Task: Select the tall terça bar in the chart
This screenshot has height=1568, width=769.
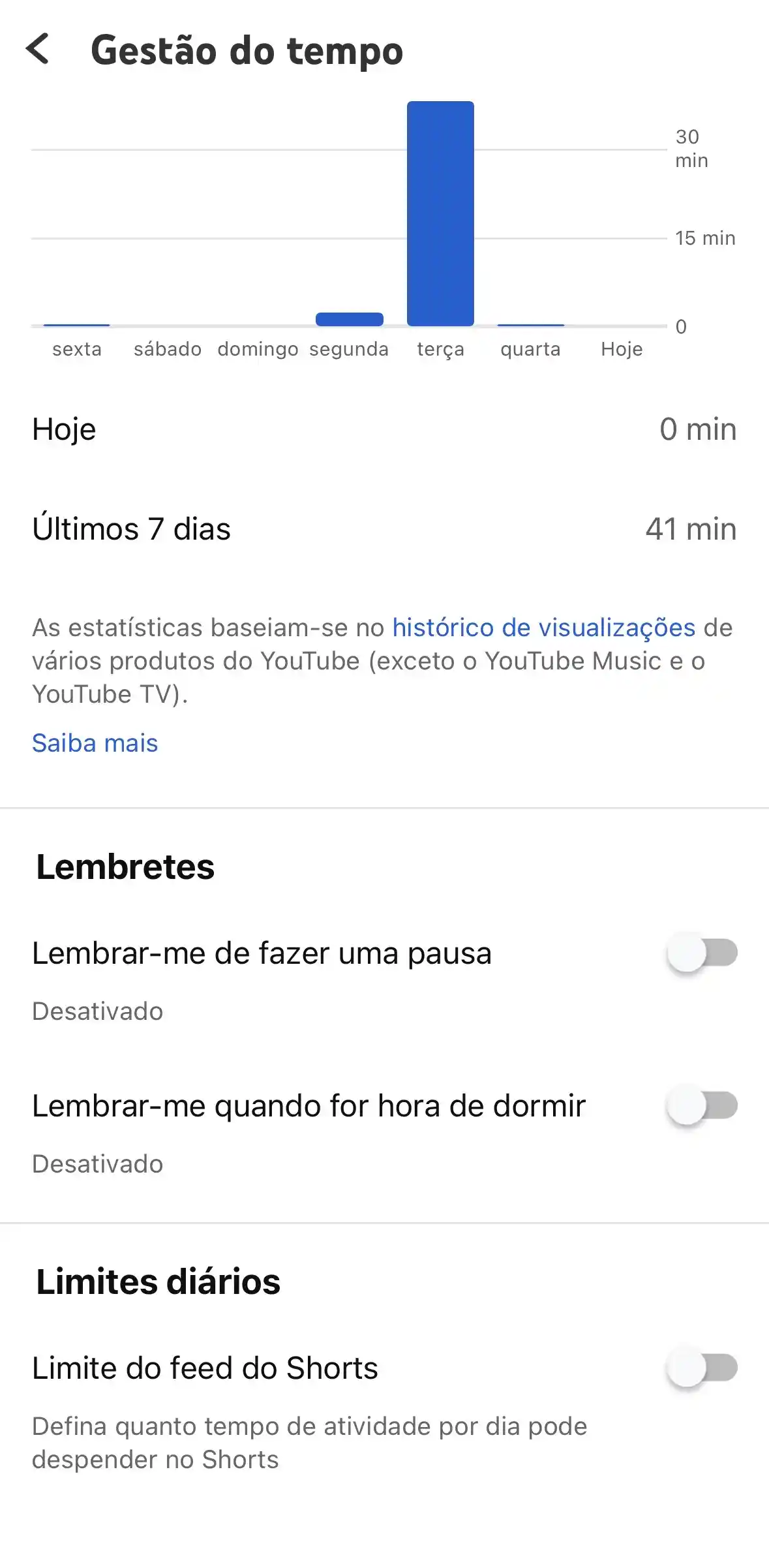Action: 440,212
